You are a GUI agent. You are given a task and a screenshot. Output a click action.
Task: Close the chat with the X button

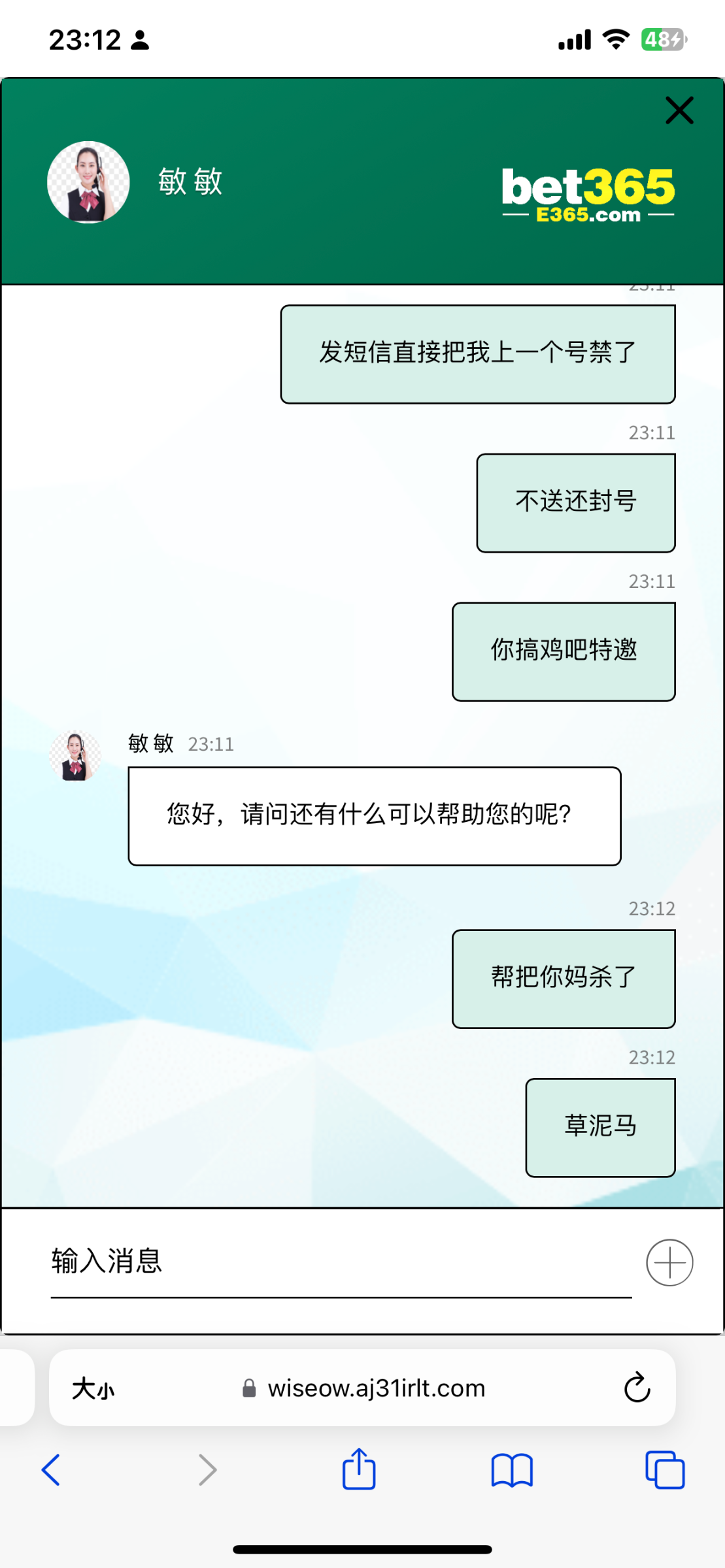pos(679,110)
